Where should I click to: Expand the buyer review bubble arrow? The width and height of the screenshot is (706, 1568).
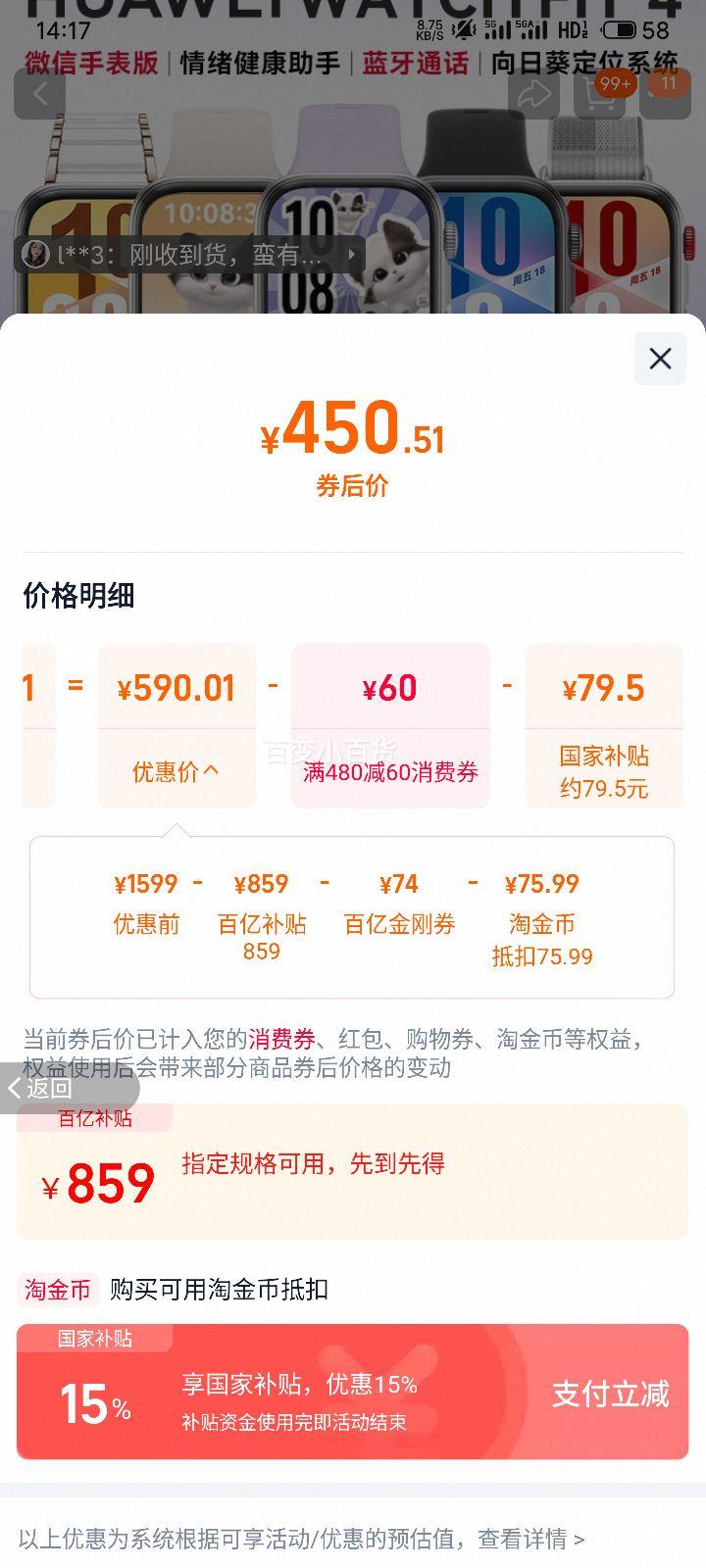pyautogui.click(x=351, y=255)
